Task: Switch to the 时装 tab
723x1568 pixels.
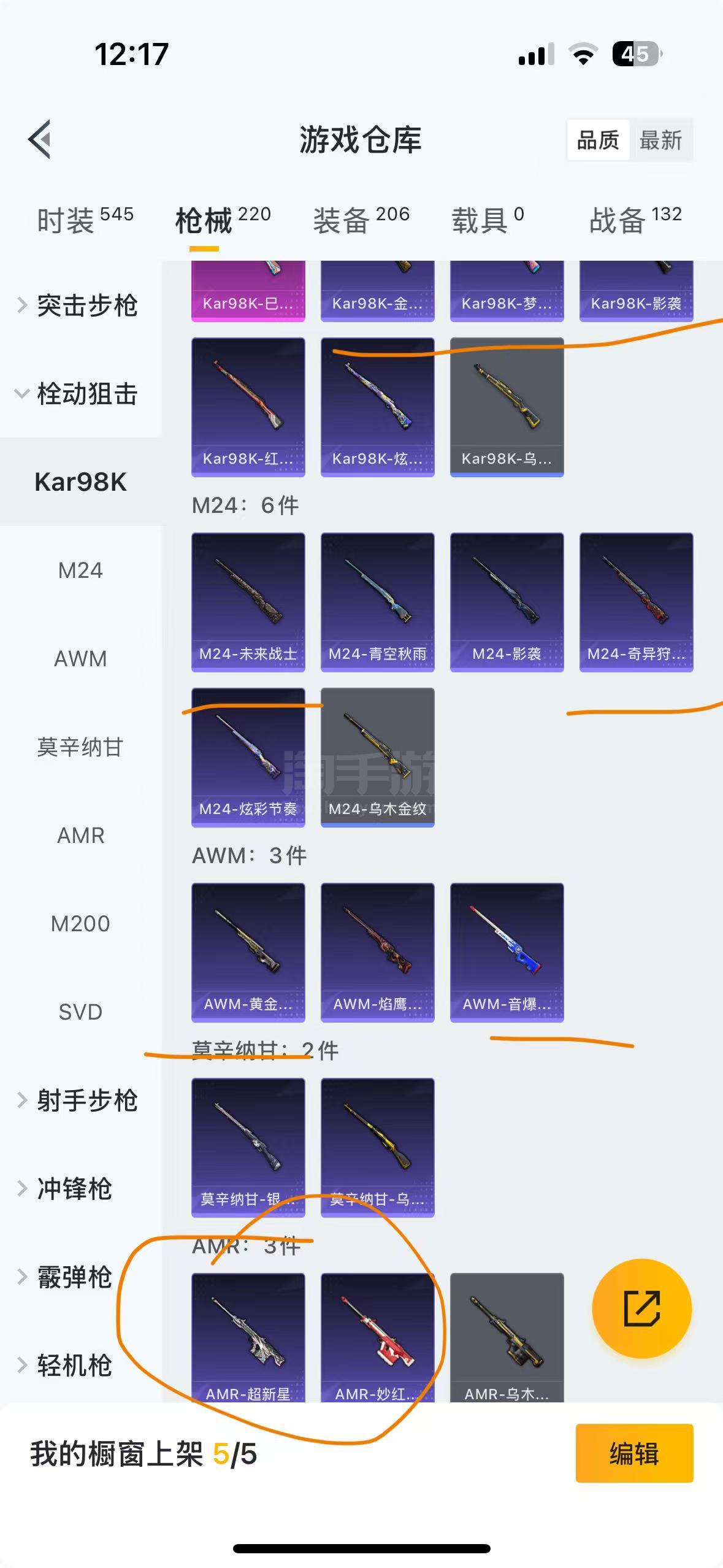Action: pyautogui.click(x=85, y=220)
